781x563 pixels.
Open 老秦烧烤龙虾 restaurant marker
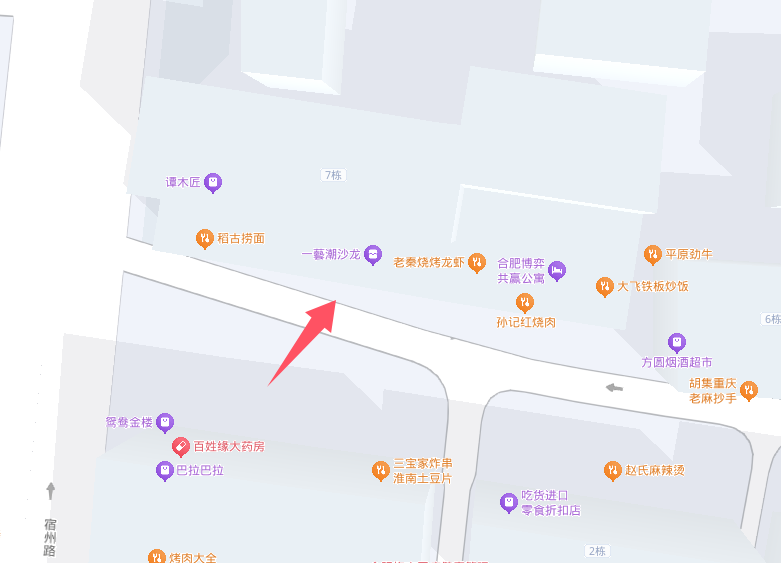(476, 262)
